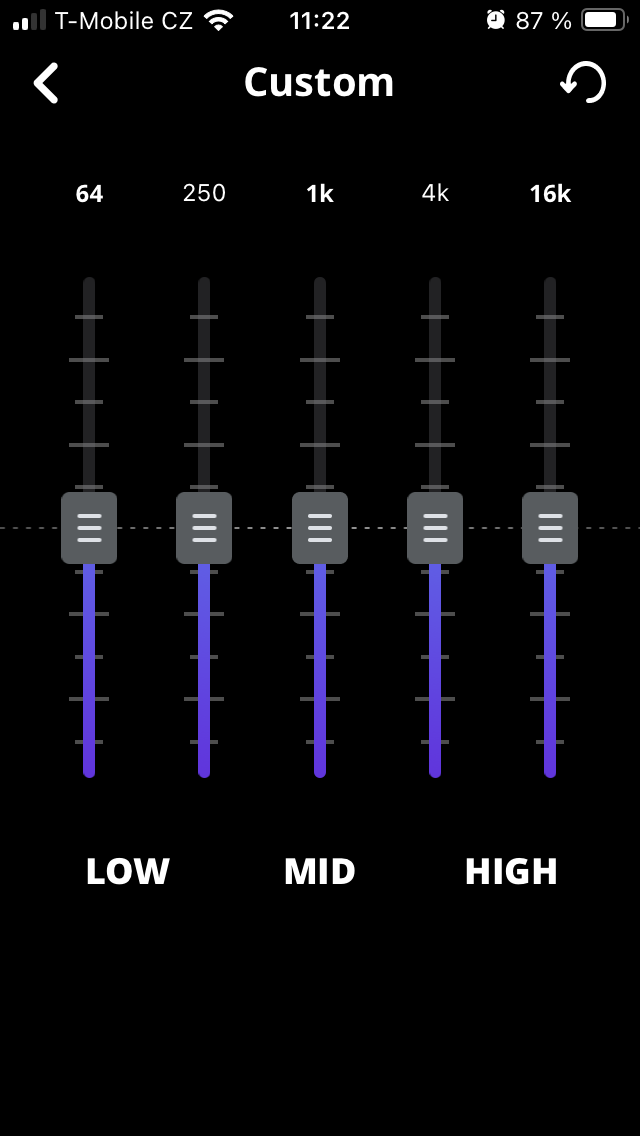Reset the custom equalizer settings
Image resolution: width=640 pixels, height=1136 pixels.
coord(583,83)
